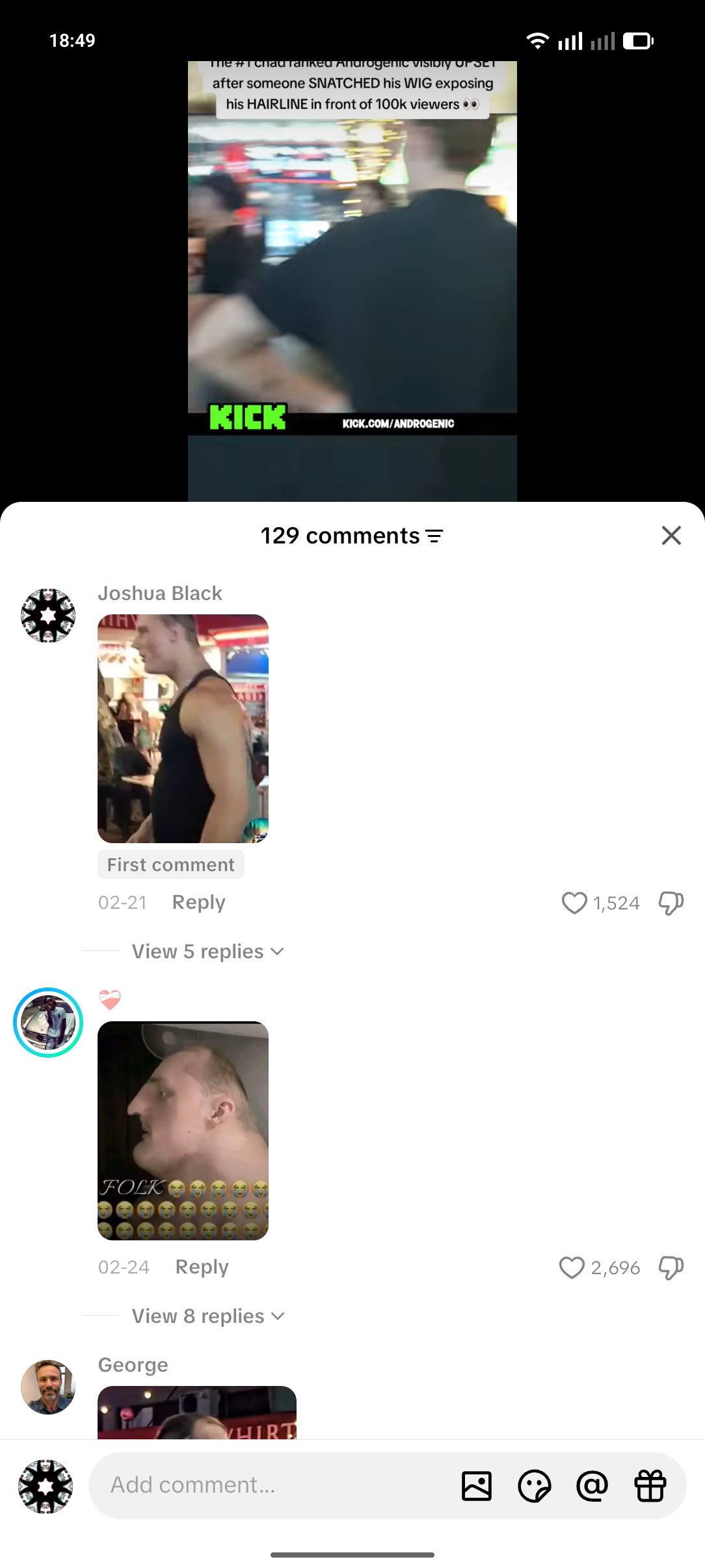The height and width of the screenshot is (1568, 705).
Task: Attach a photo to the comment
Action: [x=477, y=1486]
